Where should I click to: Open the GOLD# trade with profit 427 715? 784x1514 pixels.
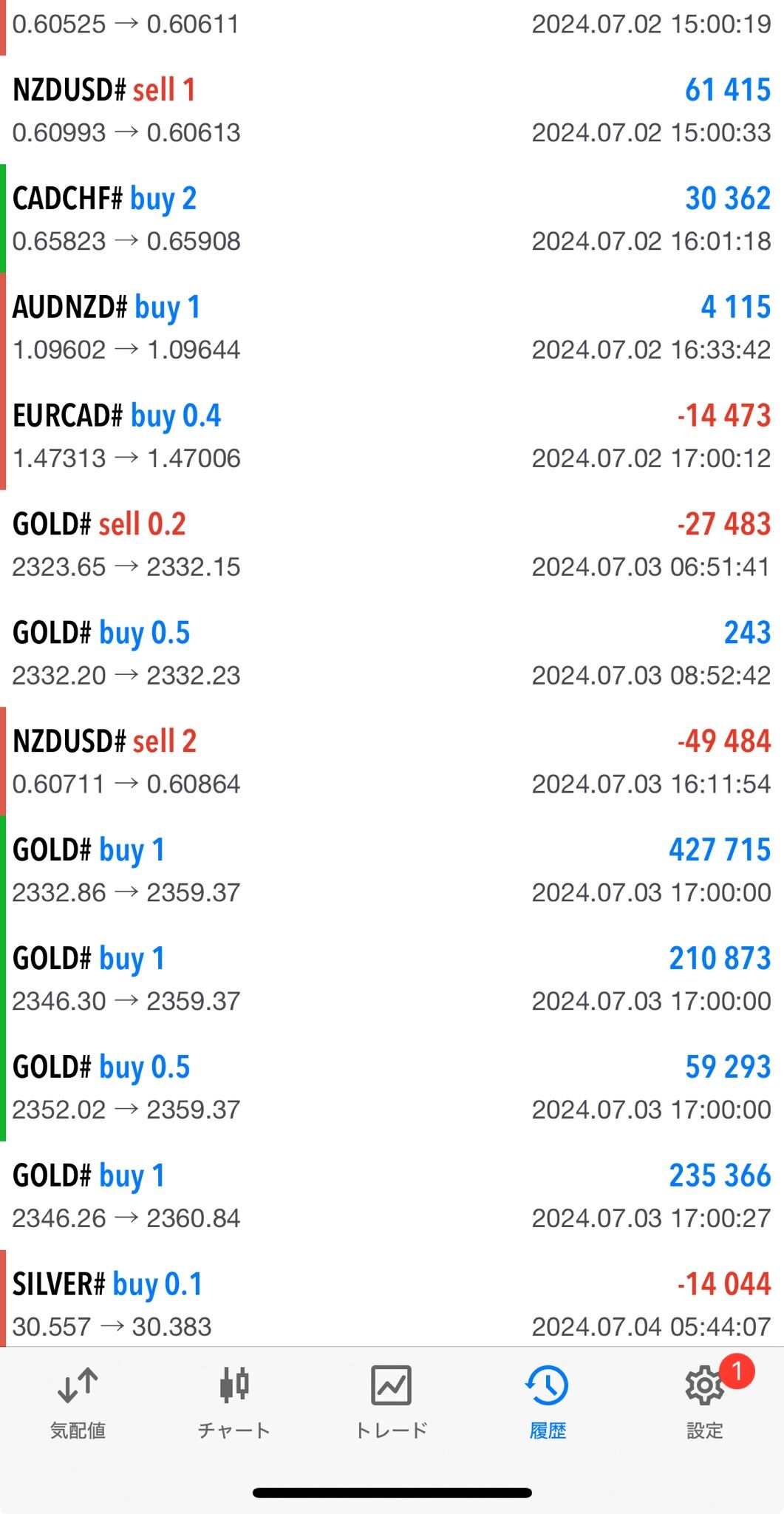pos(392,870)
